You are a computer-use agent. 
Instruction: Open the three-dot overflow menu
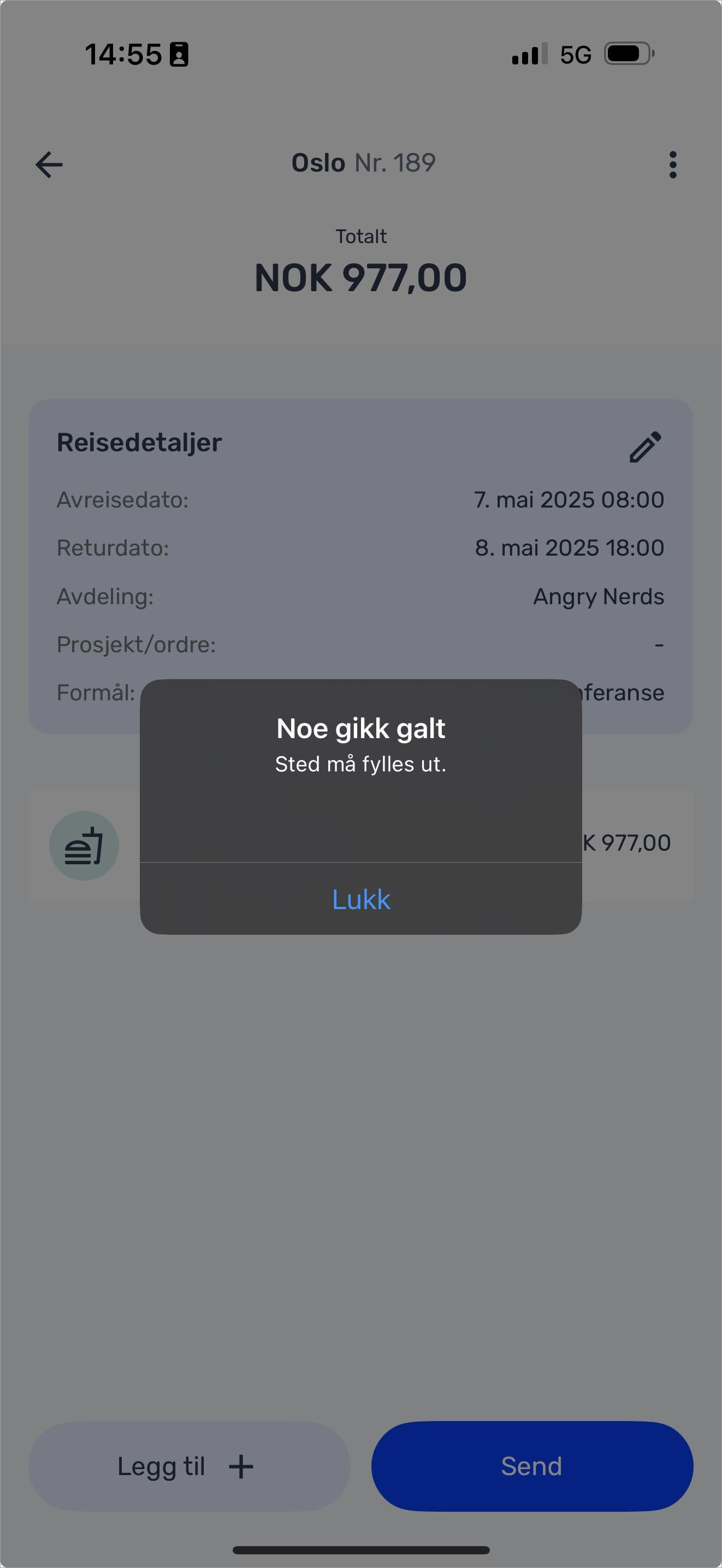(673, 163)
